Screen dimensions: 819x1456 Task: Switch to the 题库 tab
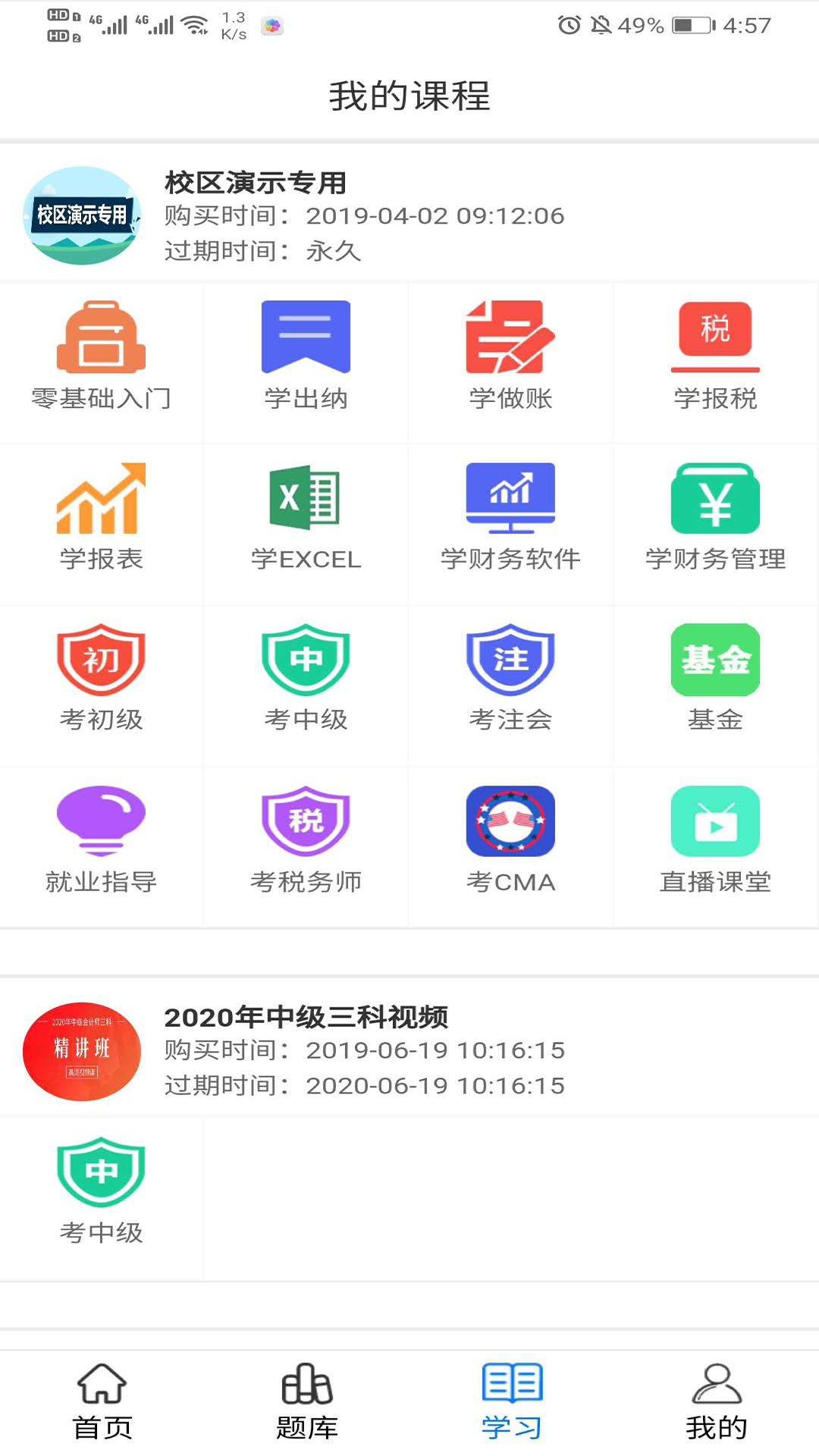point(307,1402)
